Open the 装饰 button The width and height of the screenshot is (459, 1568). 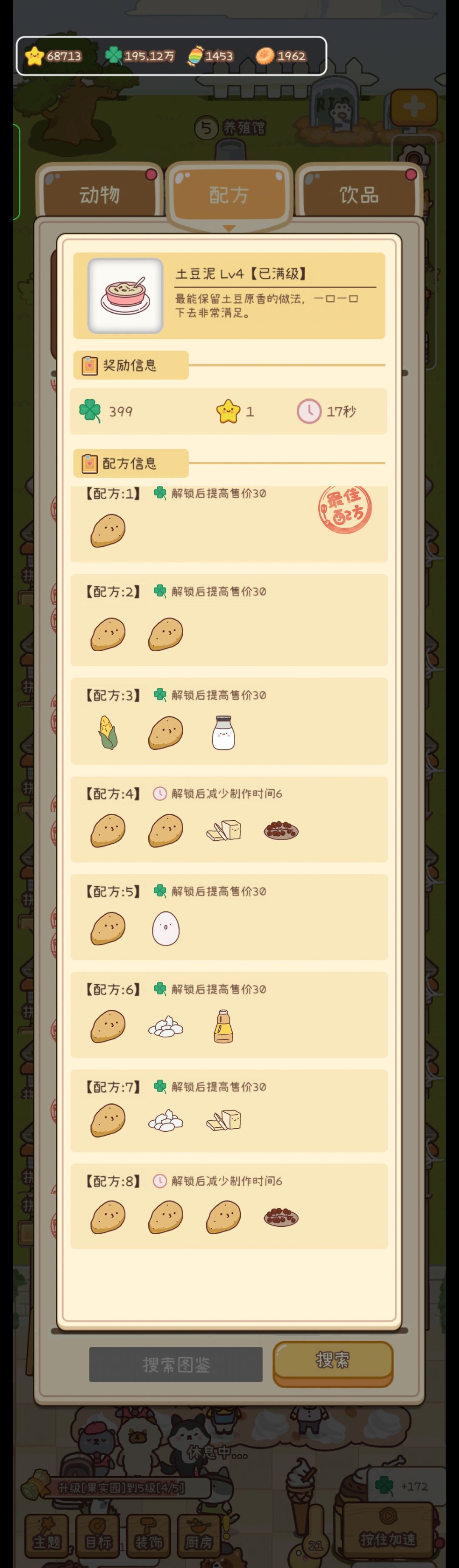(x=148, y=1535)
